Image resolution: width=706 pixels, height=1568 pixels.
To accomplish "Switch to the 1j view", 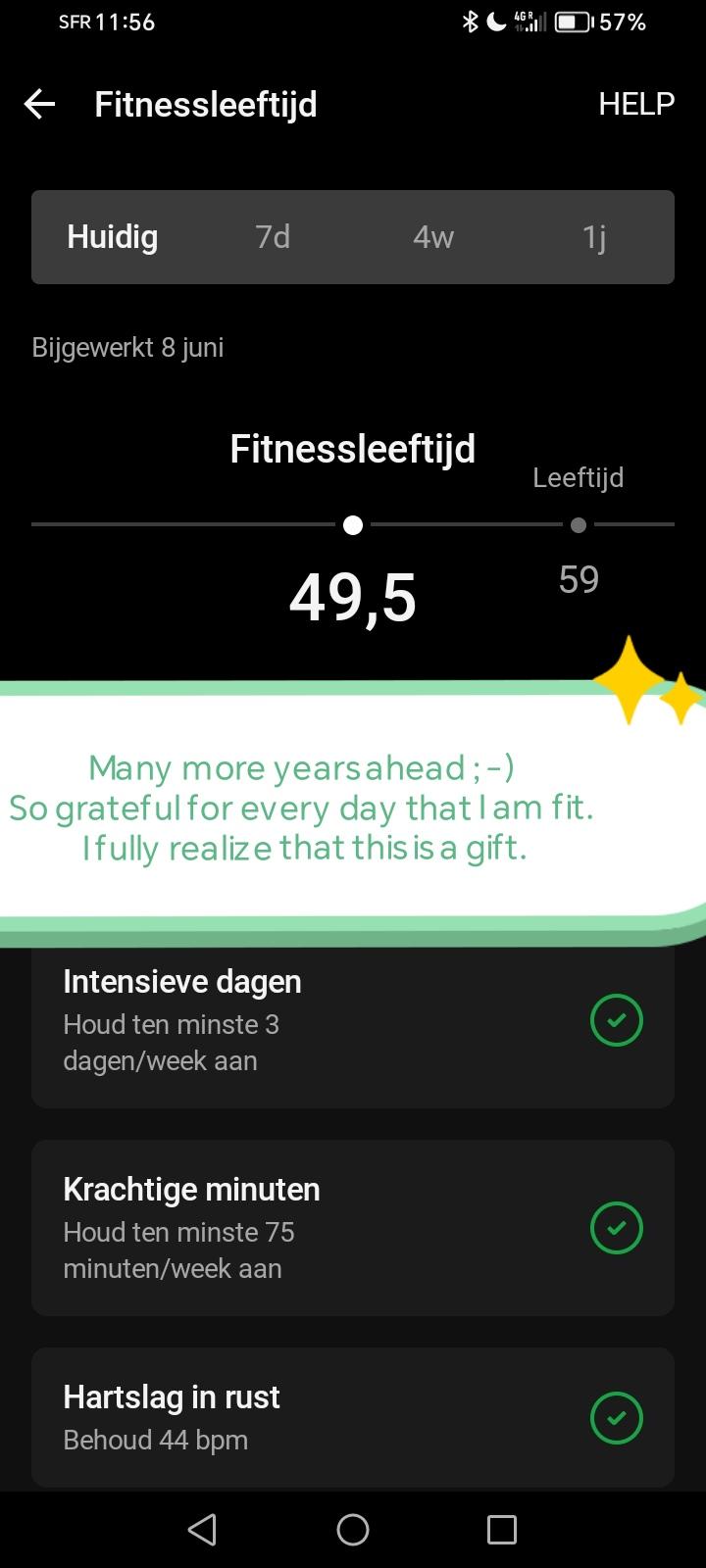I will [594, 237].
